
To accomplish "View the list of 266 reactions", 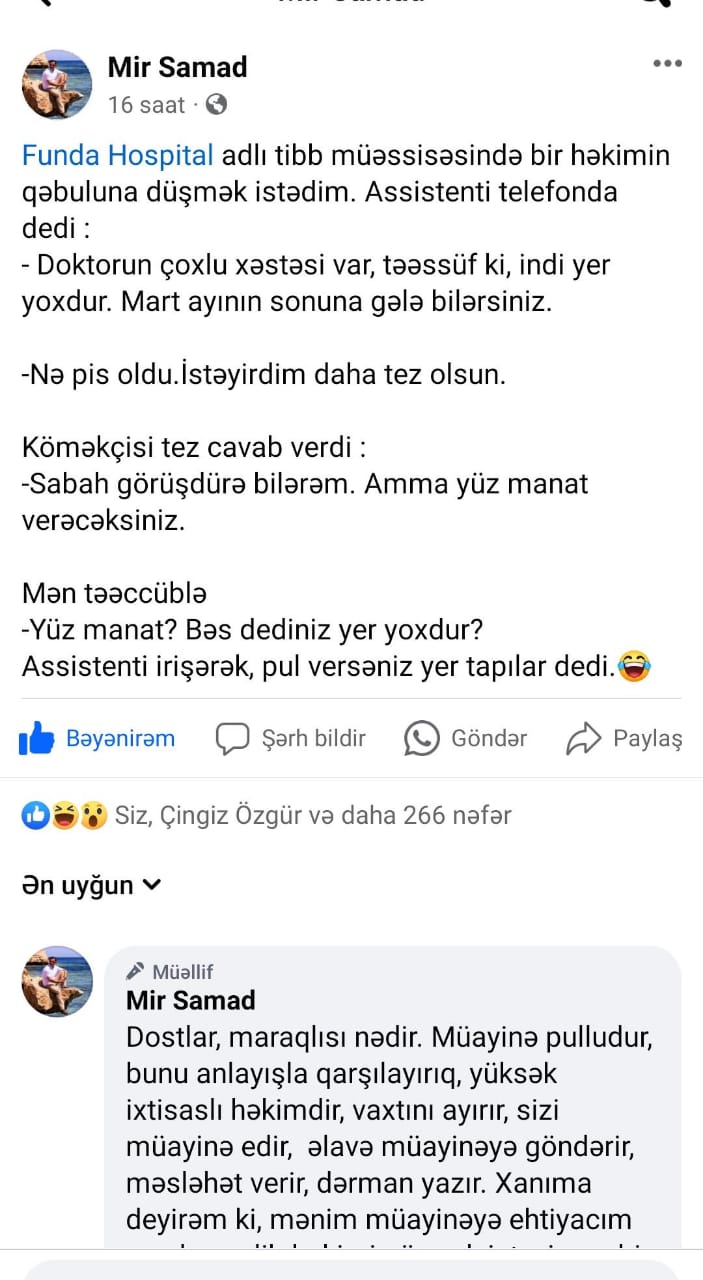I will coord(266,815).
